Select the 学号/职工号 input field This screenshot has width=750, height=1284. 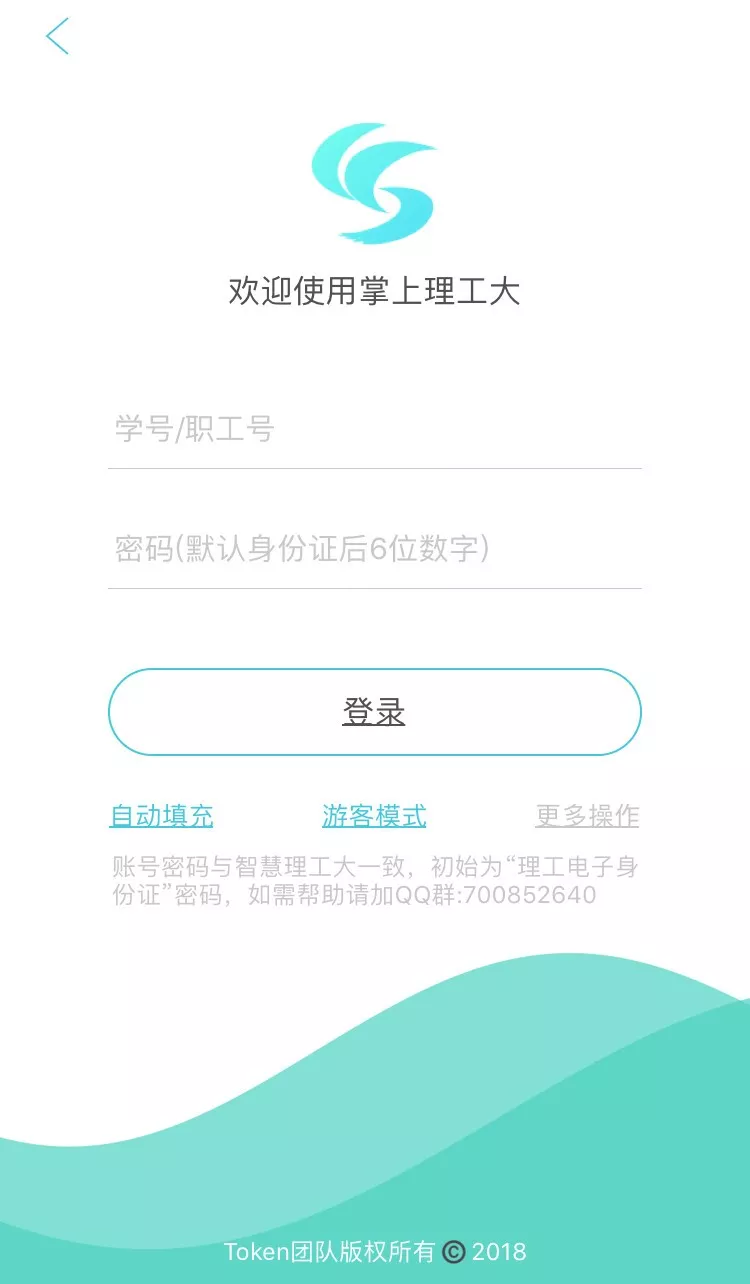(x=375, y=430)
